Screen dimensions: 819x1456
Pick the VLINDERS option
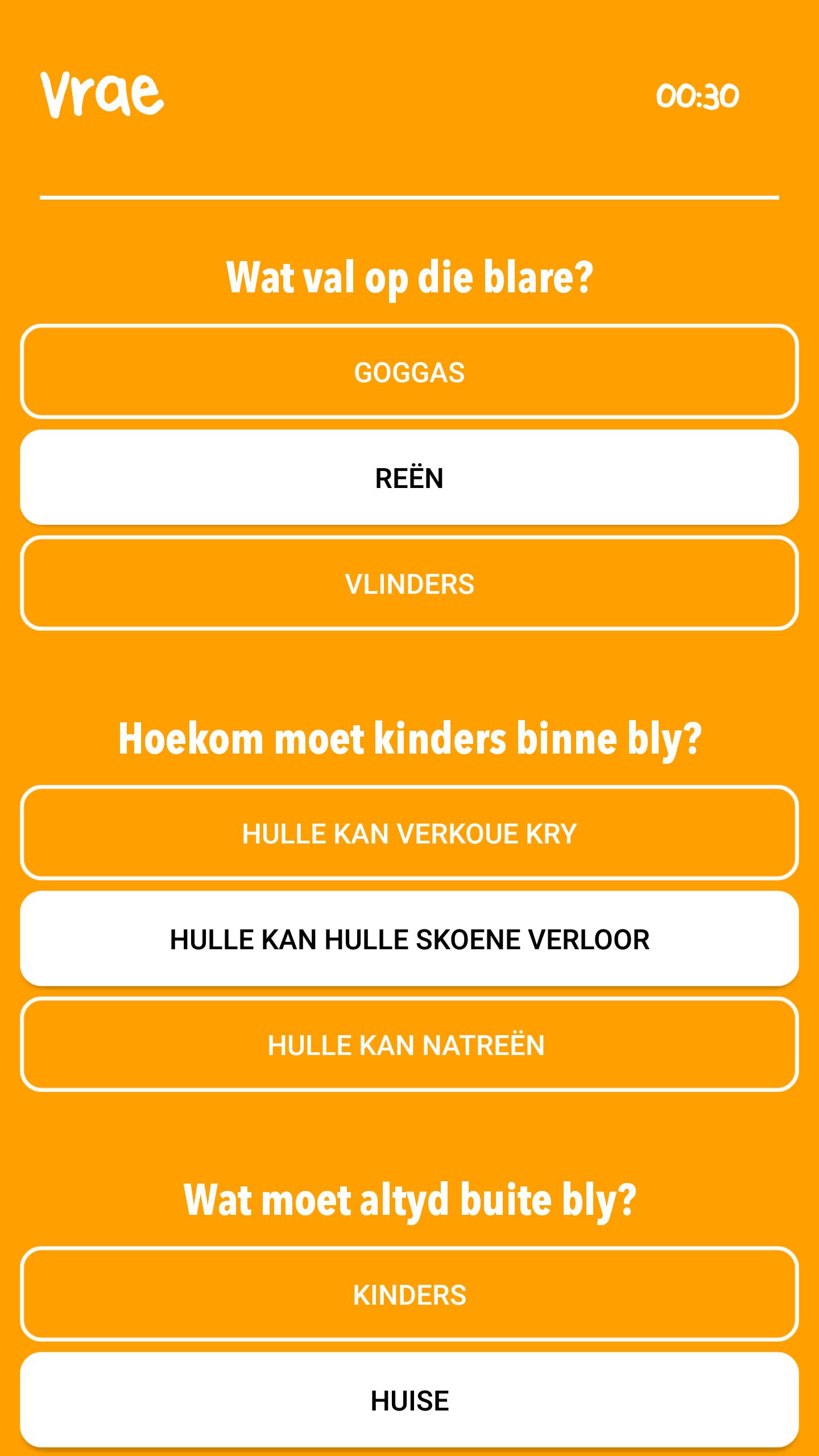pyautogui.click(x=409, y=584)
